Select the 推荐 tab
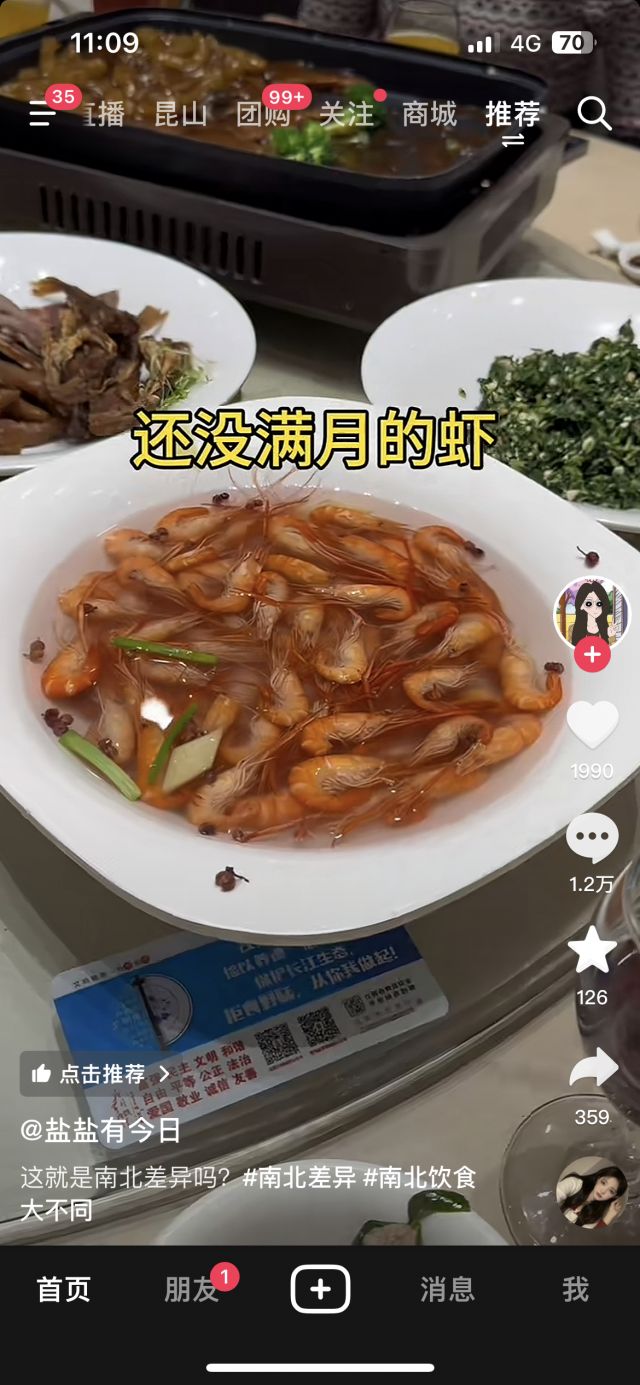This screenshot has height=1385, width=640. coord(512,114)
